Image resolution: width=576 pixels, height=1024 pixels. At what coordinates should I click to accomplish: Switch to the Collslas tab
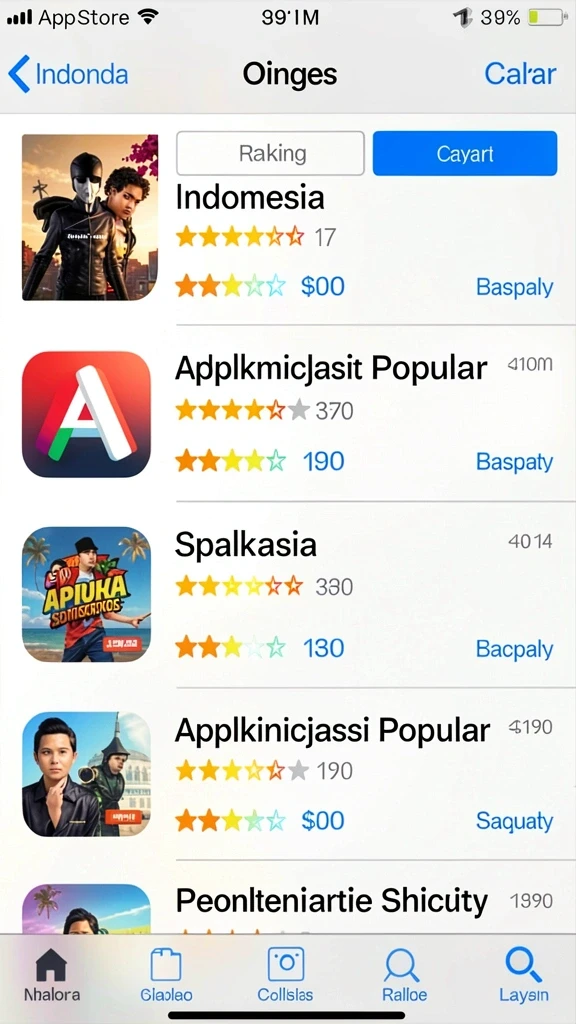(285, 975)
